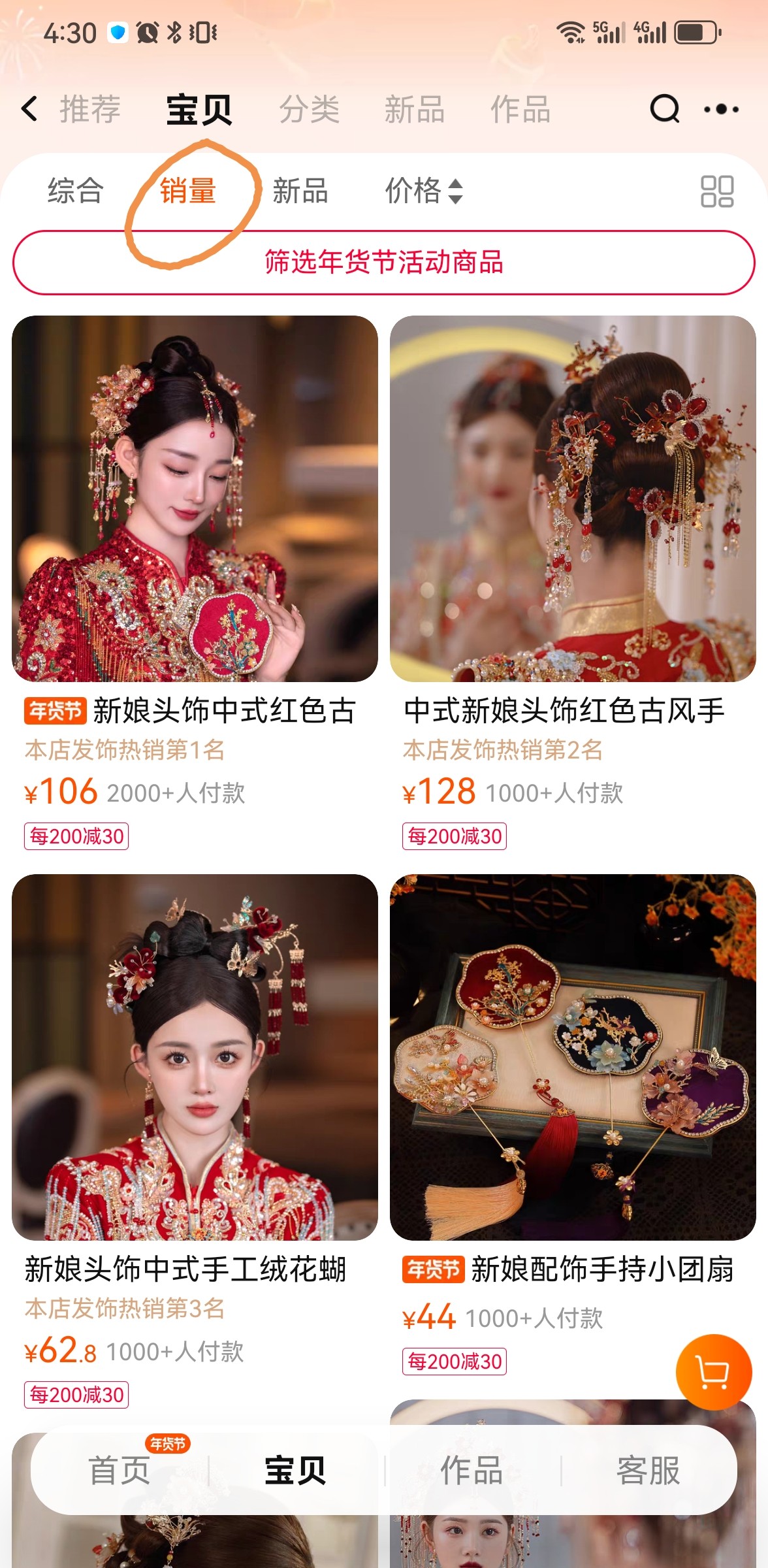Tap 筛选年货节活动商品 filter button
Image resolution: width=768 pixels, height=1568 pixels.
coord(384,263)
